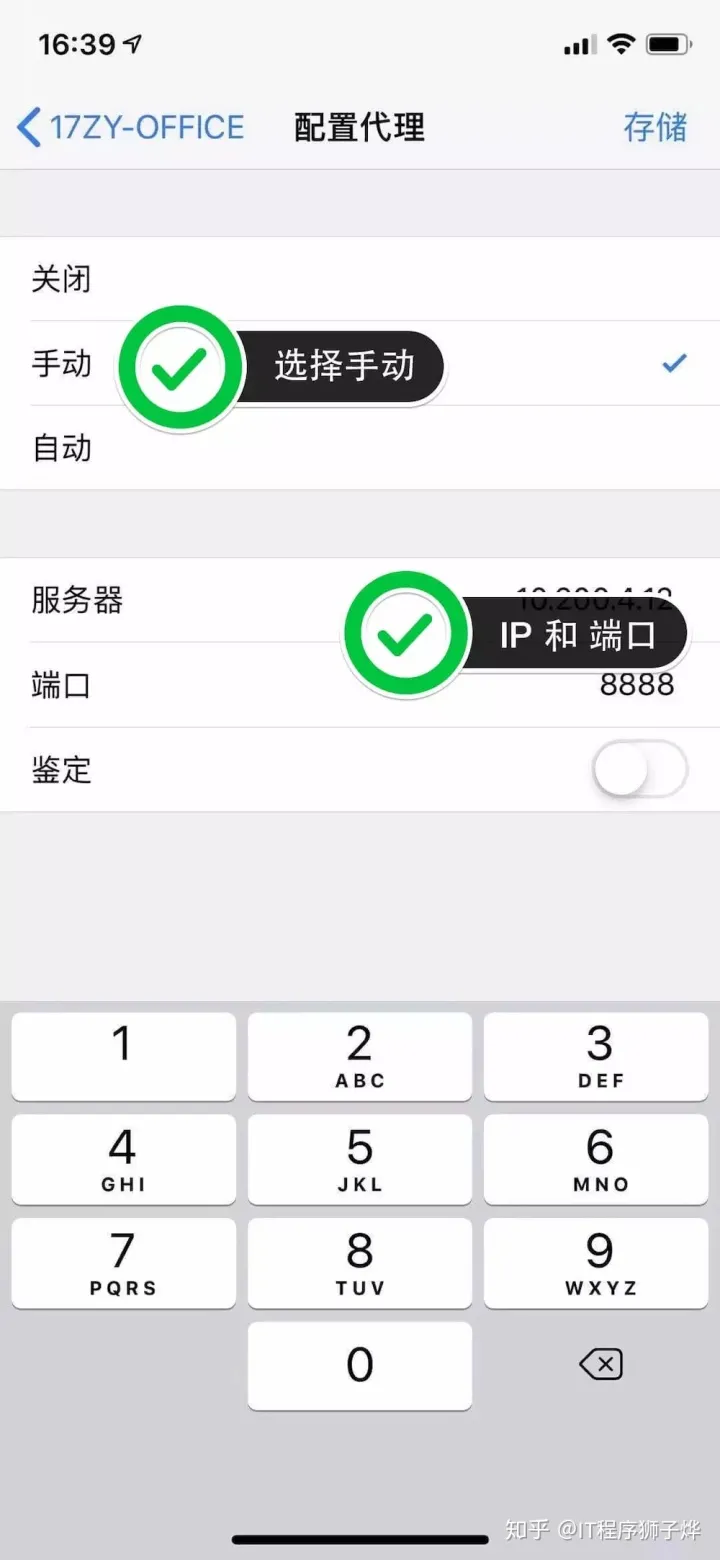Tap the 端口 field showing 8888
The width and height of the screenshot is (720, 1560).
(x=639, y=684)
